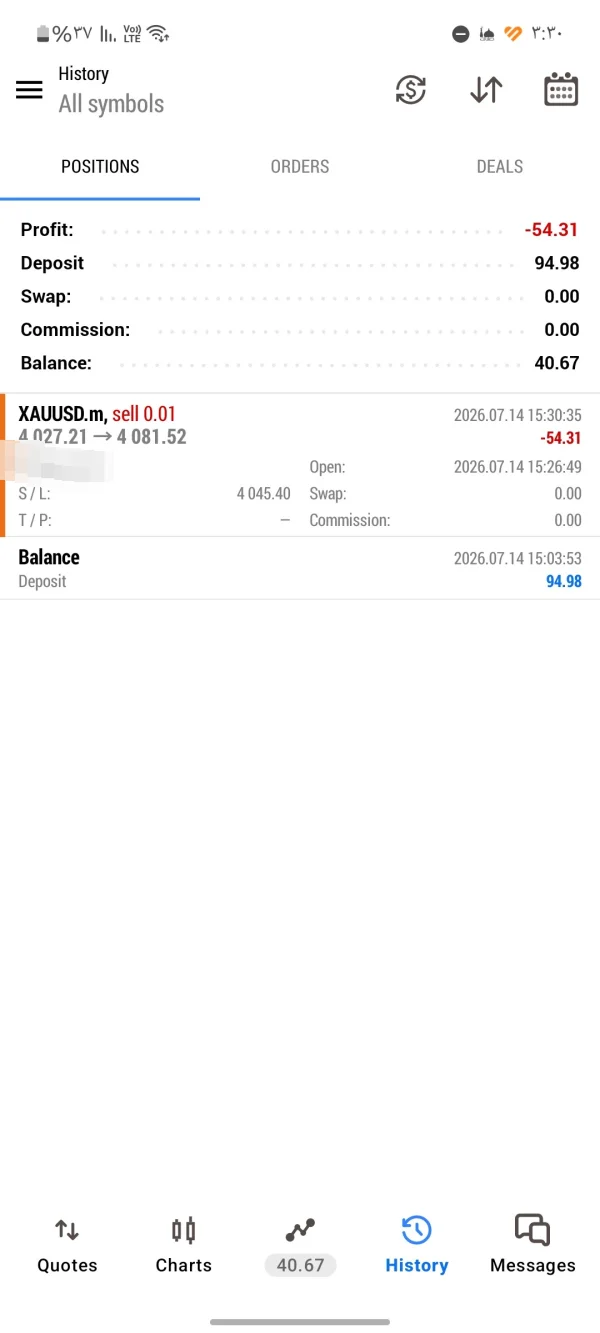Viewport: 600px width, 1333px height.
Task: Open the All symbols filter
Action: coord(111,104)
